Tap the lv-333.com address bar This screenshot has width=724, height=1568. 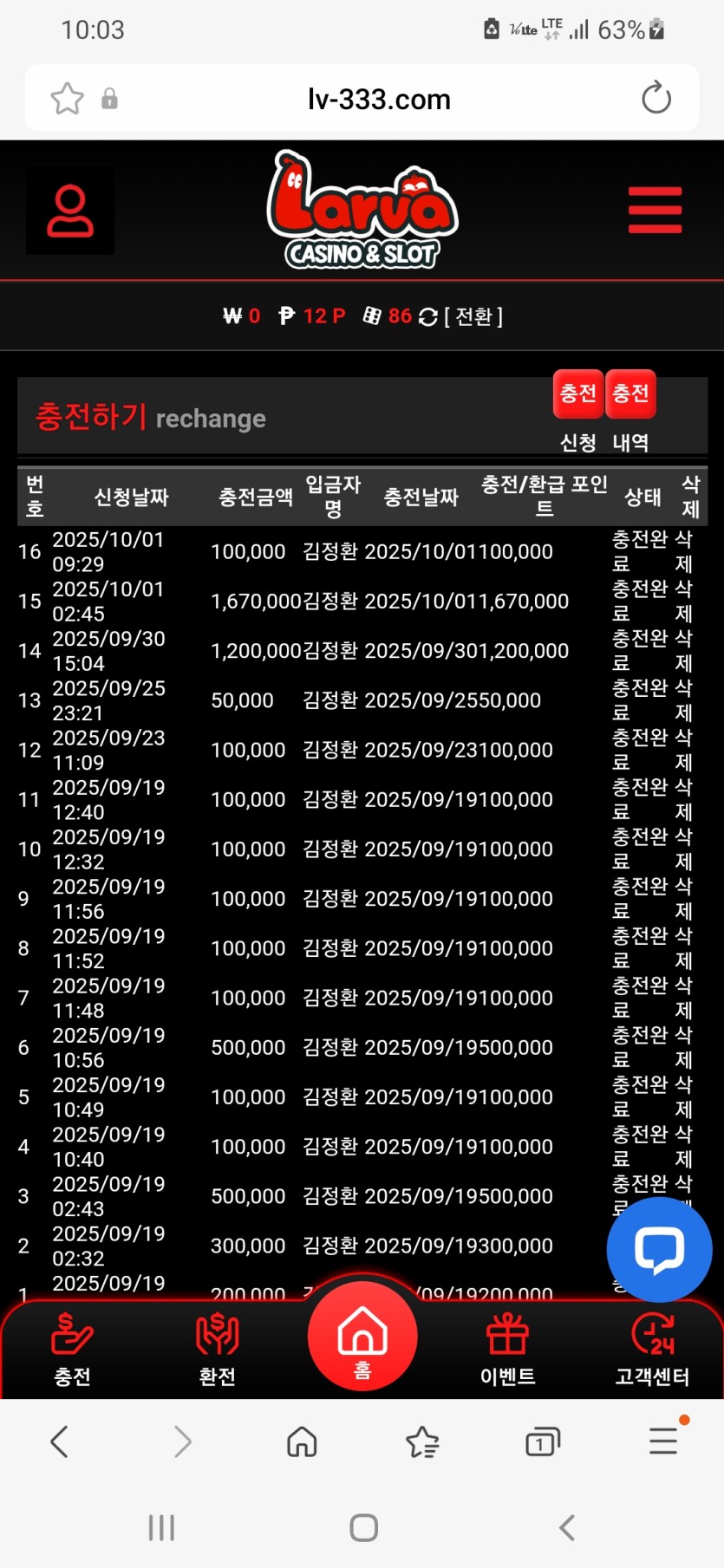click(379, 99)
